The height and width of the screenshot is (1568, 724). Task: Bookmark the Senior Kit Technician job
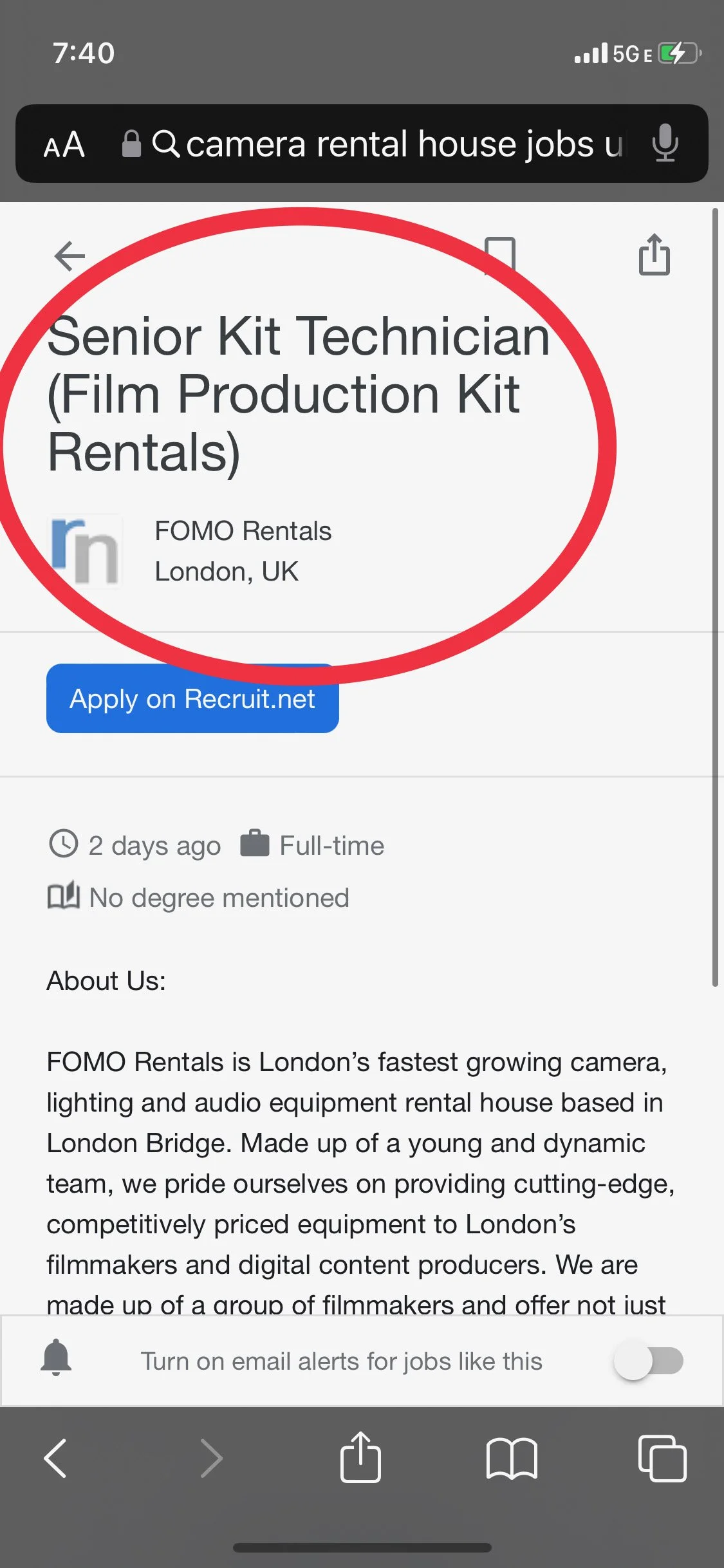500,256
